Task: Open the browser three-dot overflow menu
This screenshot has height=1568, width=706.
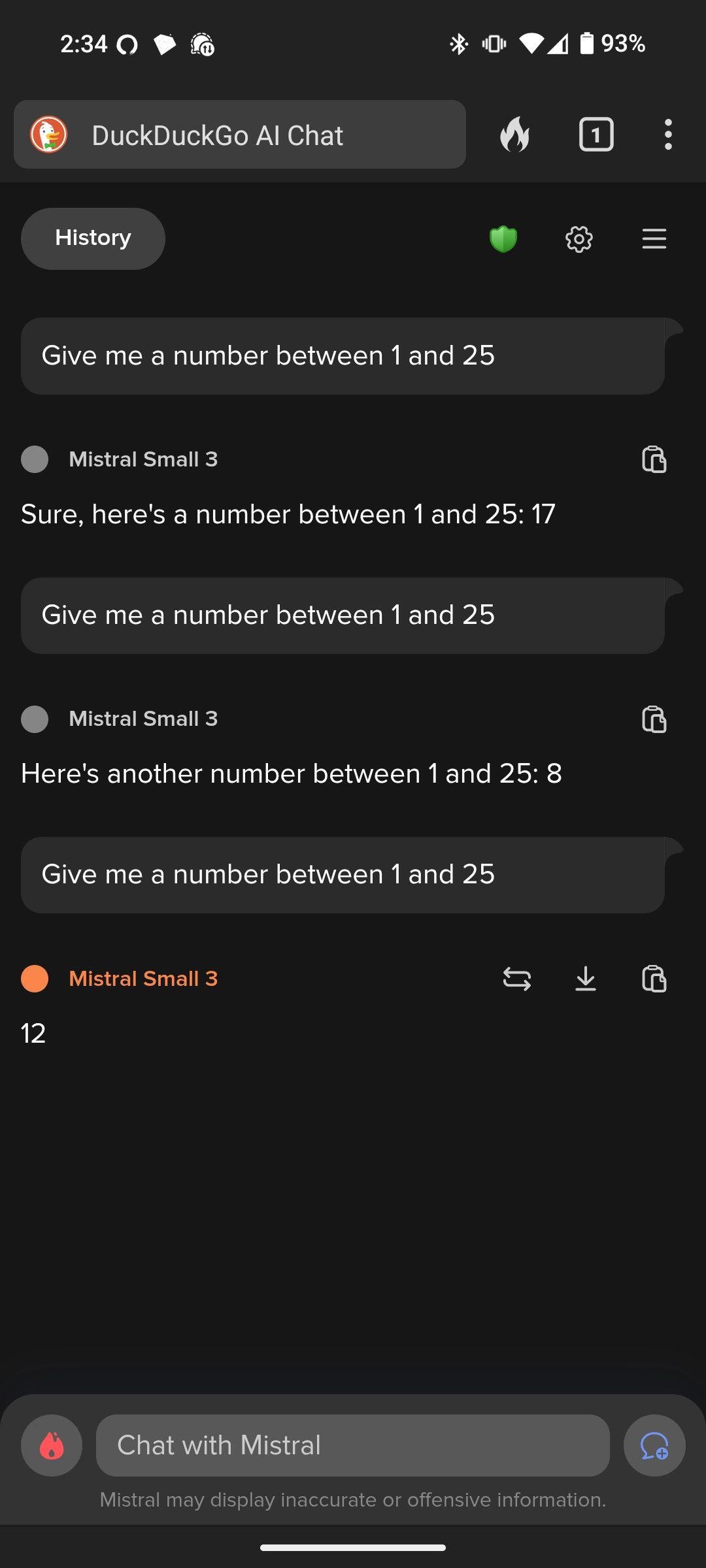Action: coord(667,135)
